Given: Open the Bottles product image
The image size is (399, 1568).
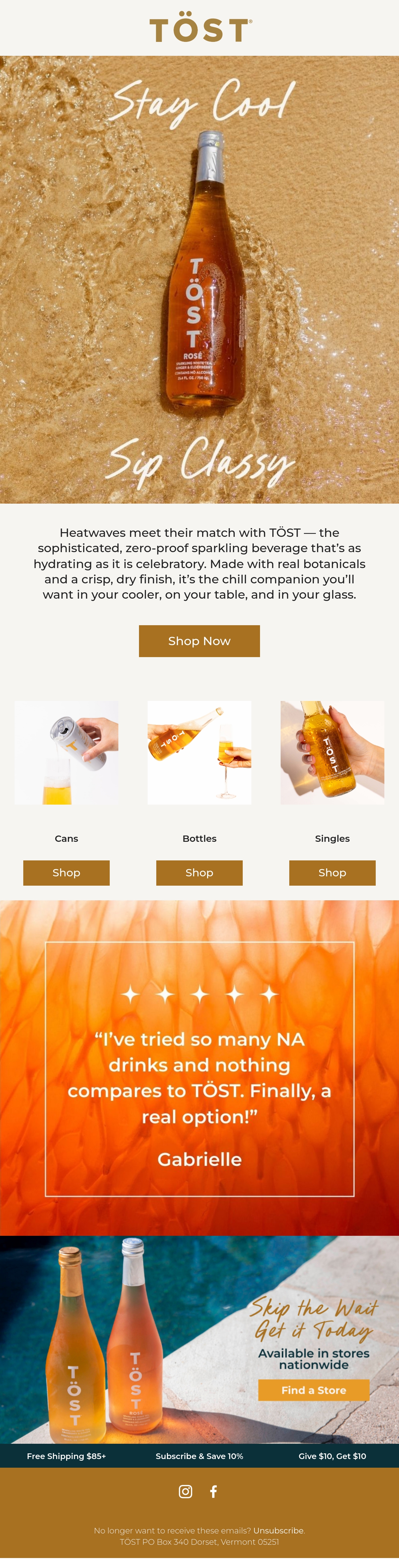Looking at the screenshot, I should click(199, 752).
